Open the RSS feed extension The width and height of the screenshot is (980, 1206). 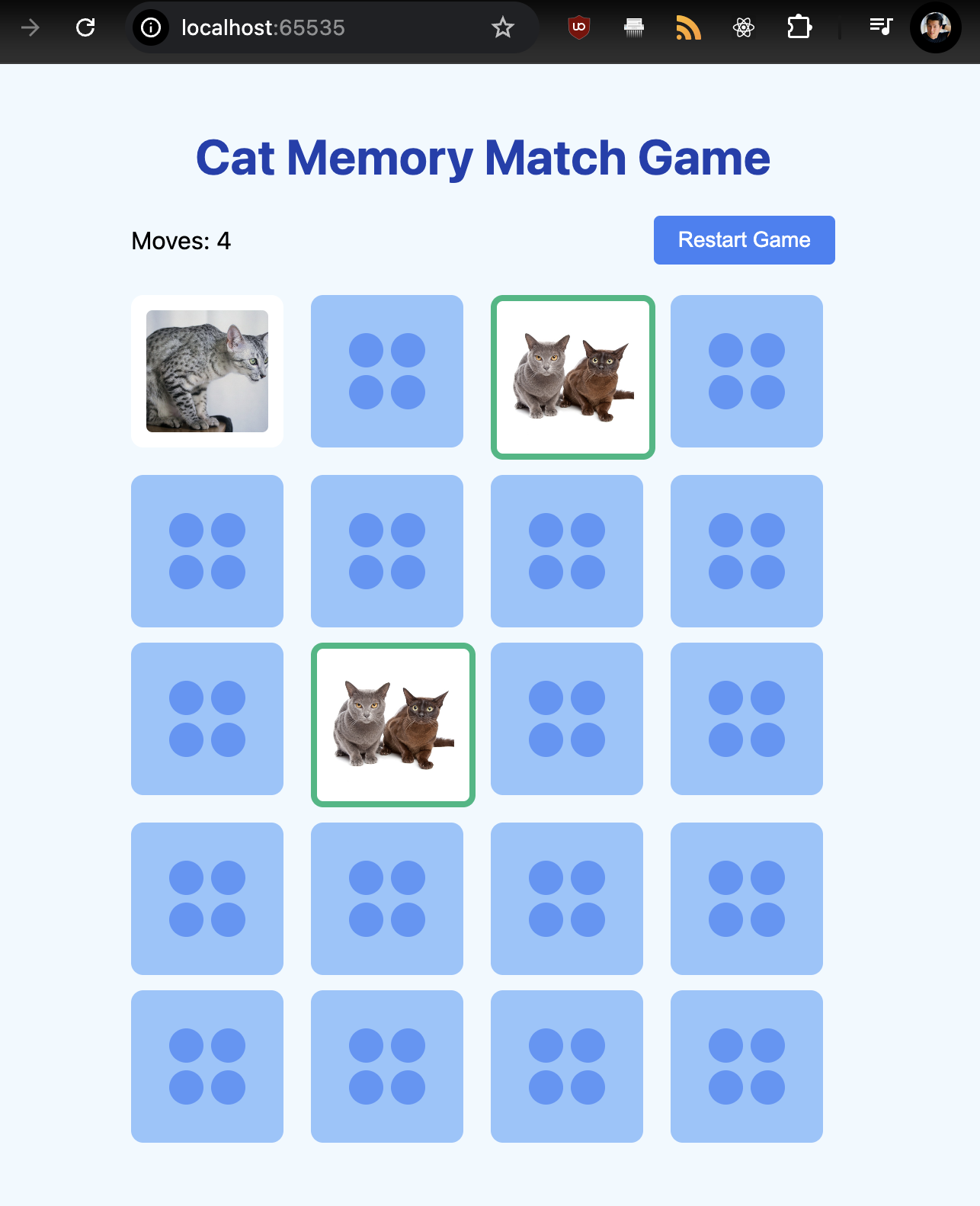point(688,28)
